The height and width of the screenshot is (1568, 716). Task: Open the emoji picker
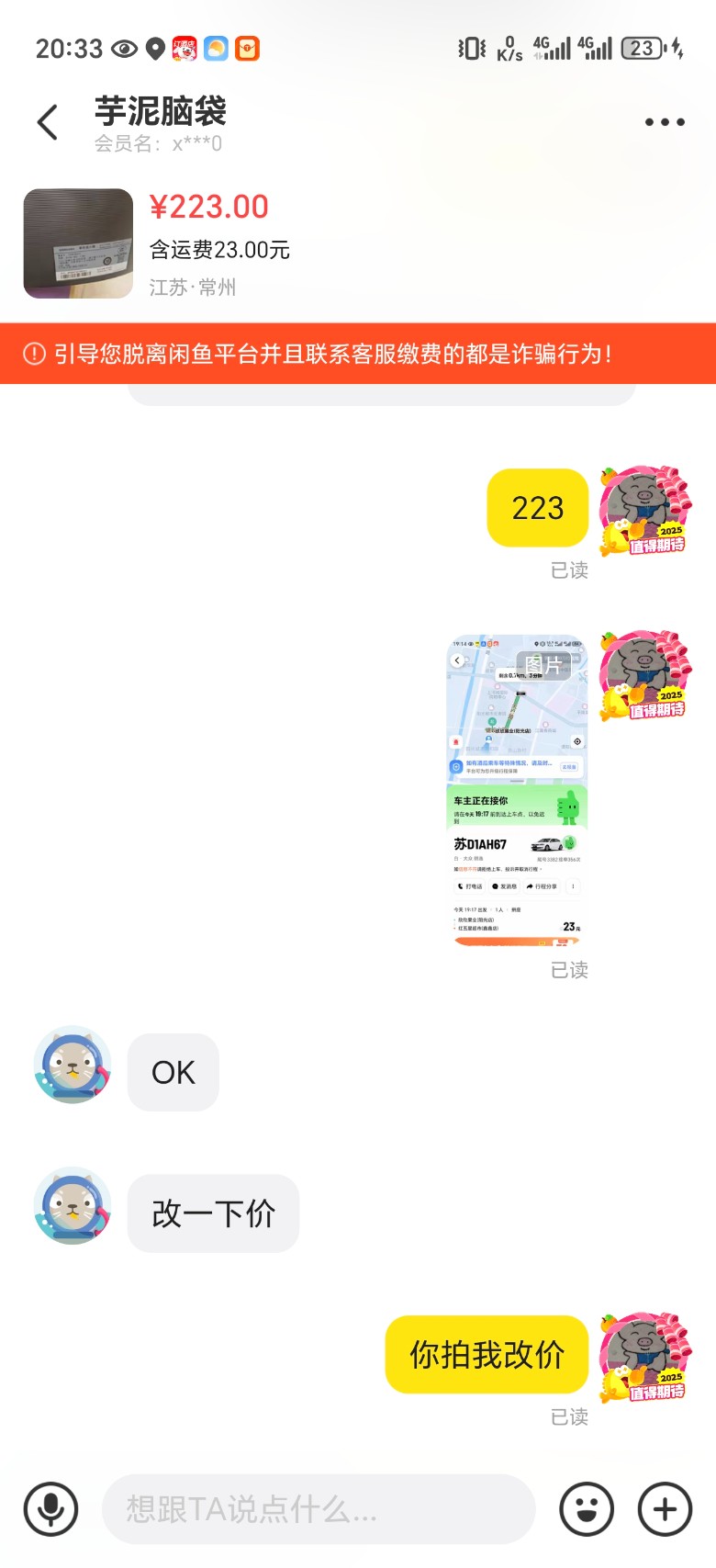click(x=586, y=1508)
